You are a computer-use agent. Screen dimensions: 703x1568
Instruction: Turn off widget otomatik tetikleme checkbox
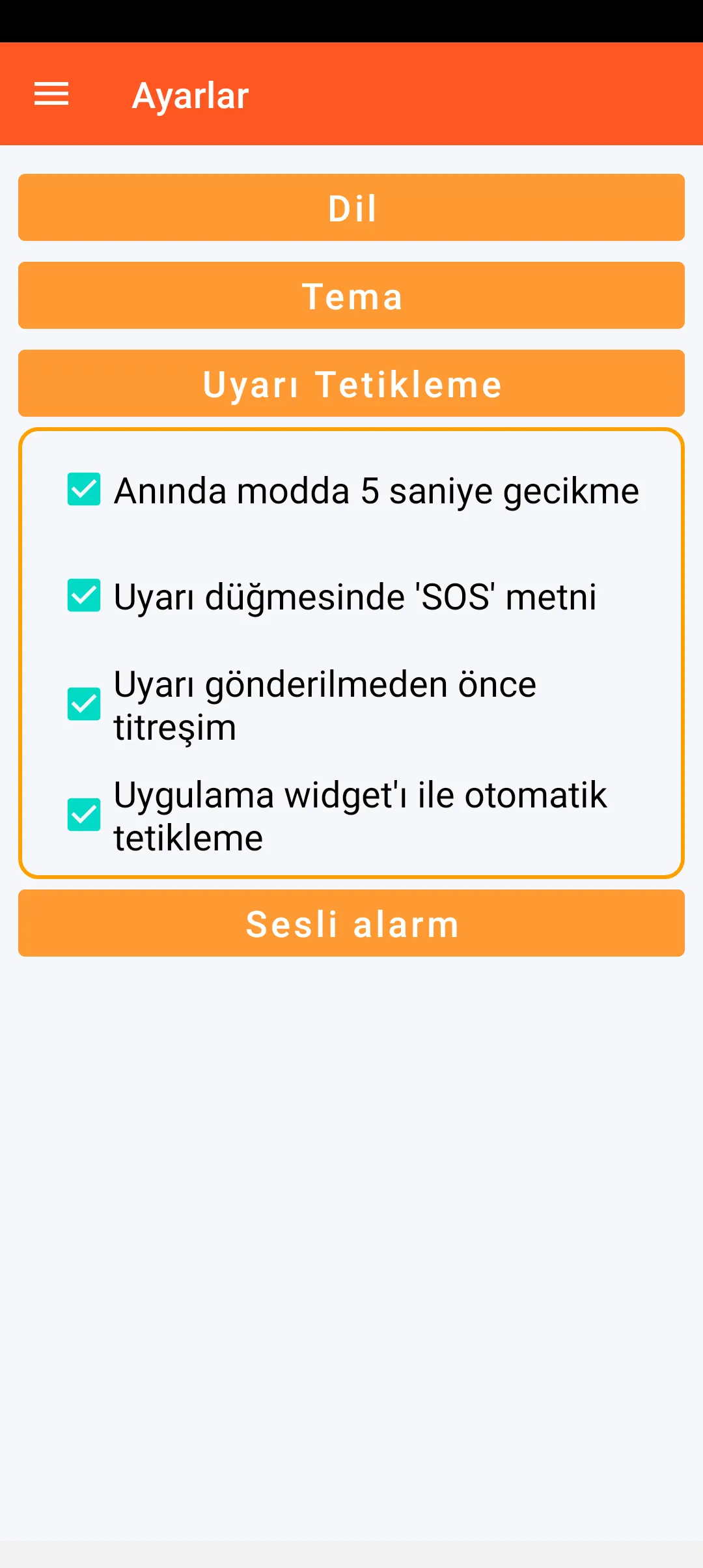coord(84,815)
